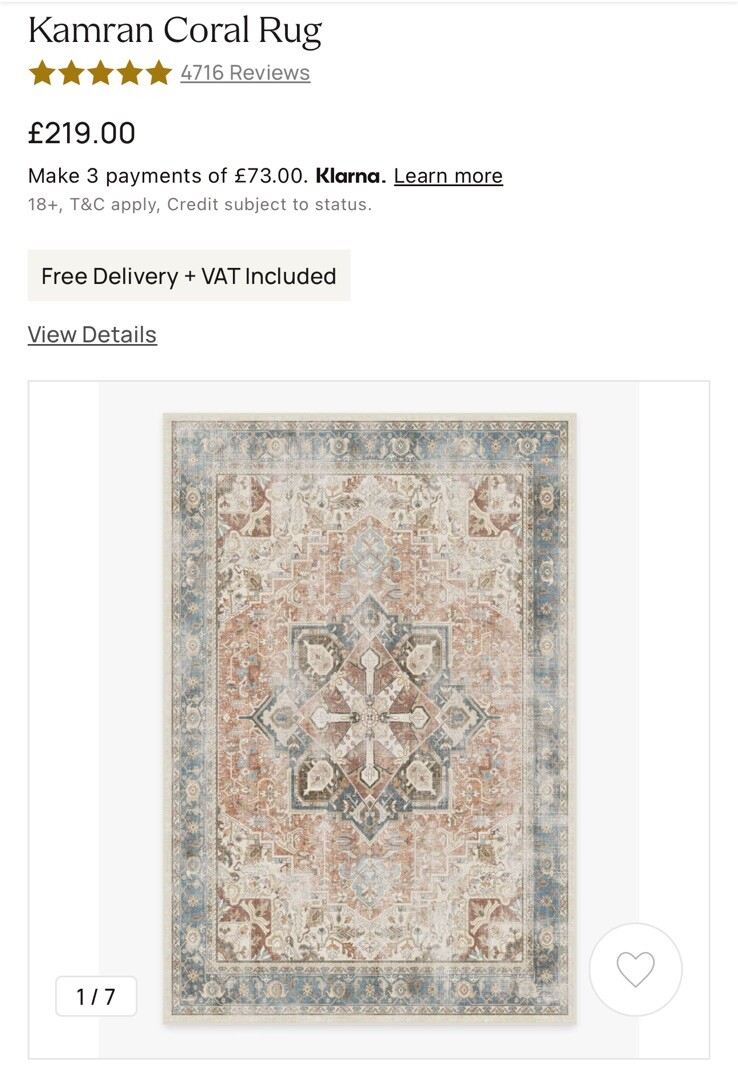Open the 4716 Reviews link
The height and width of the screenshot is (1067, 738).
245,73
